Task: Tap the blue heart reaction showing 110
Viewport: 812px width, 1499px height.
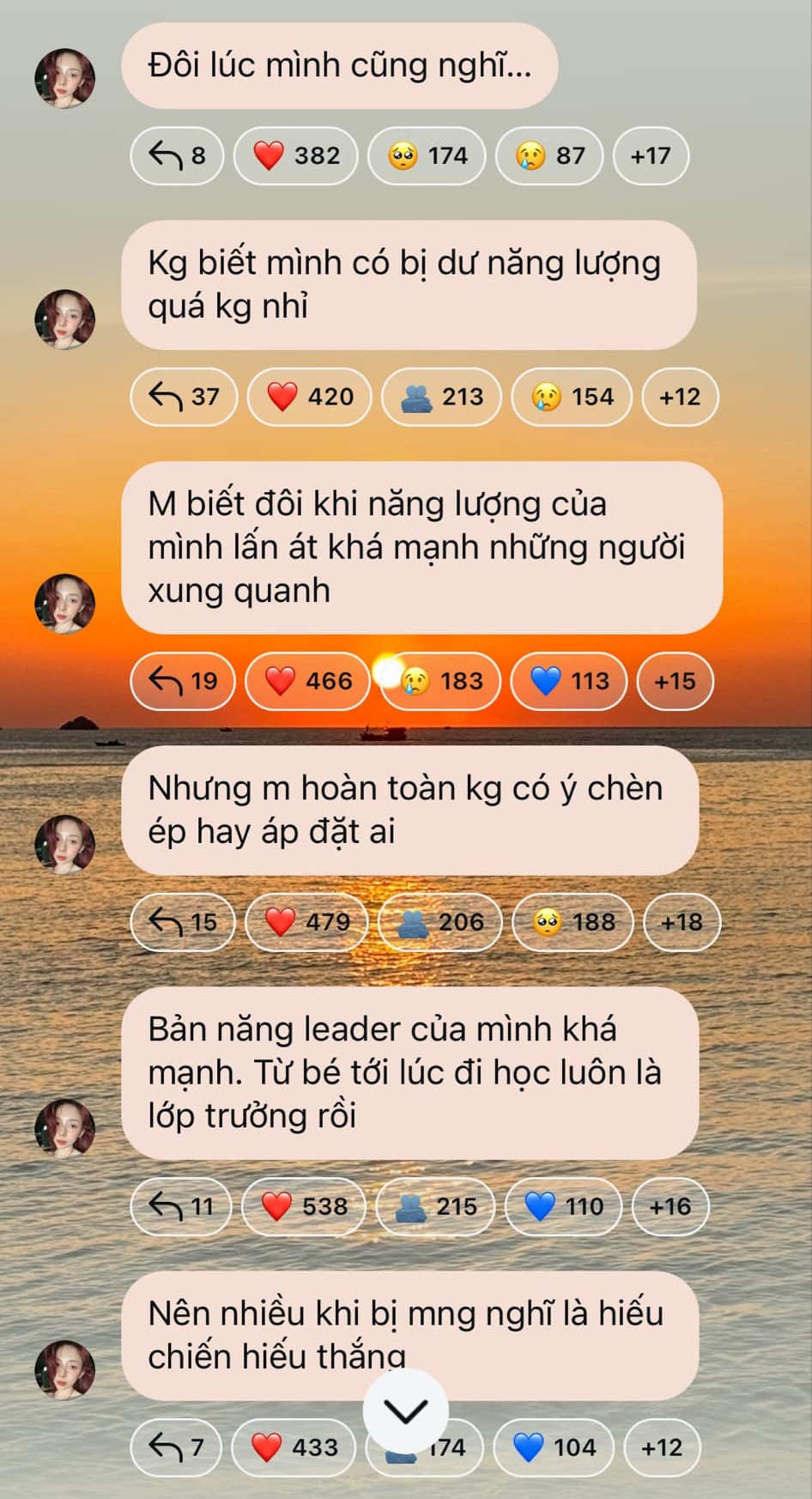Action: point(563,1206)
